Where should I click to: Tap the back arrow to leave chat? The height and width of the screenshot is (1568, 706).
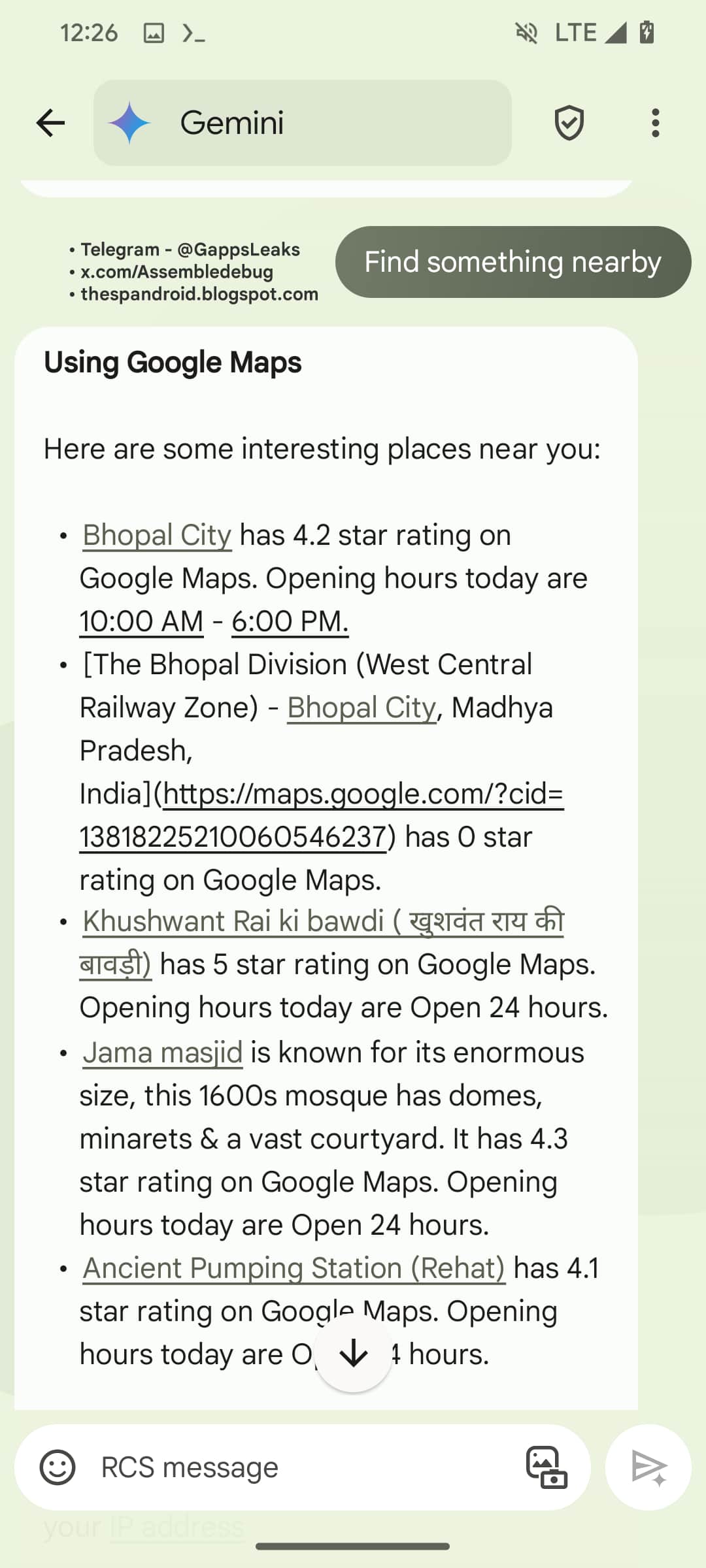pyautogui.click(x=50, y=123)
